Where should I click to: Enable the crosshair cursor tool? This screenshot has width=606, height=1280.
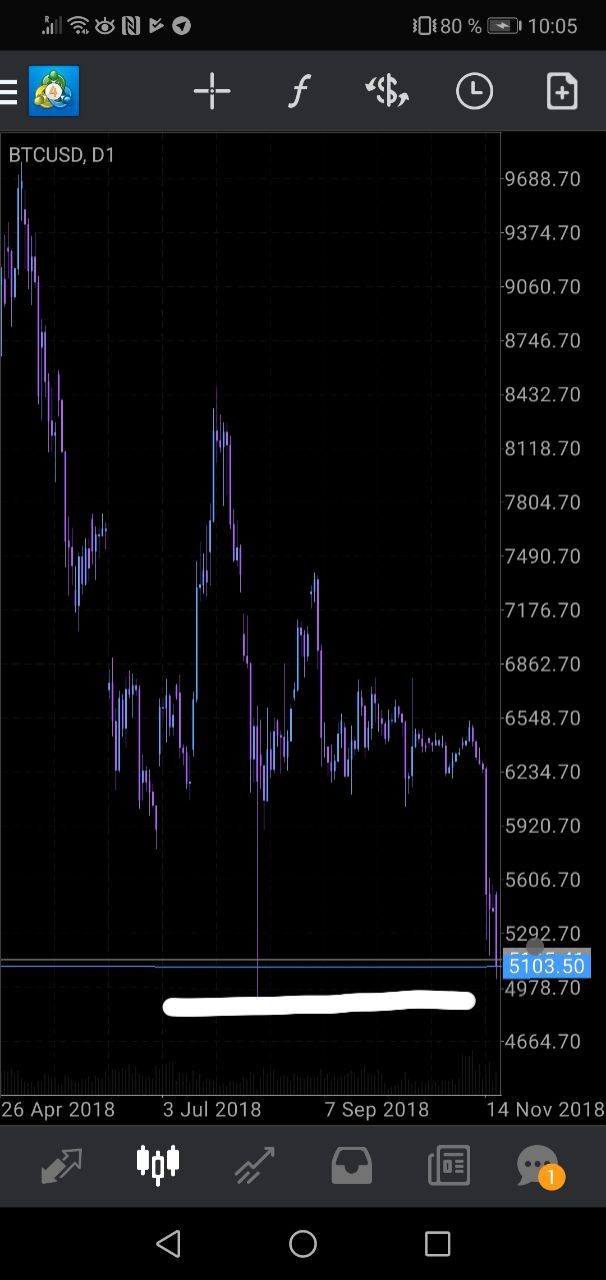pyautogui.click(x=212, y=92)
